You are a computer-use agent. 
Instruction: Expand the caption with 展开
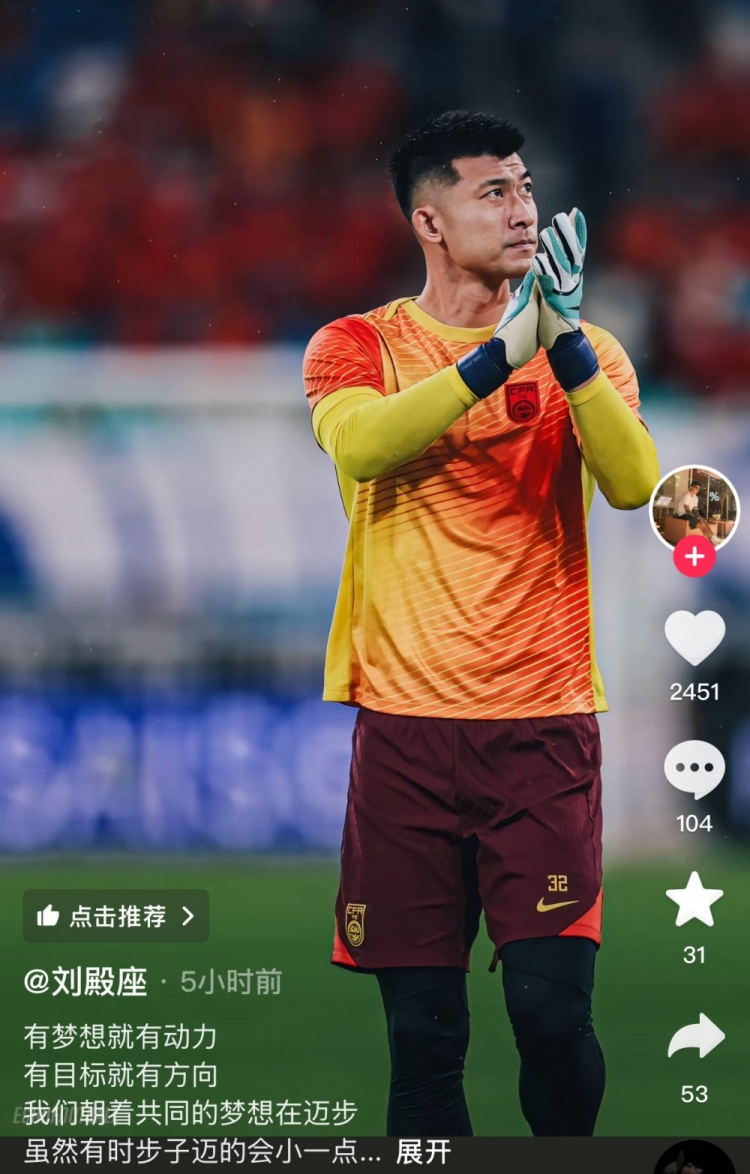(424, 1152)
